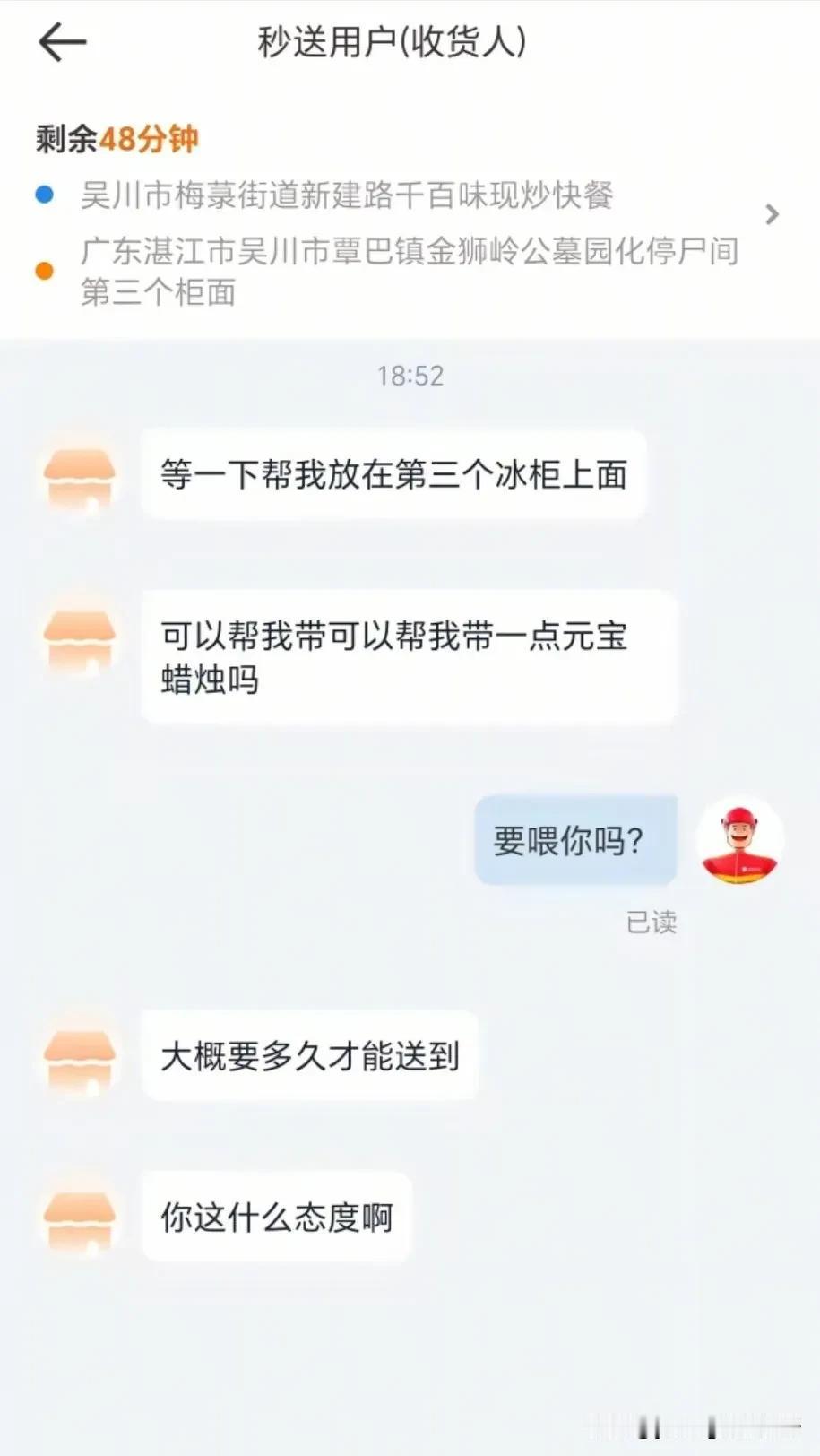Tap the back arrow to leave the chat
Viewport: 820px width, 1456px height.
pos(60,40)
